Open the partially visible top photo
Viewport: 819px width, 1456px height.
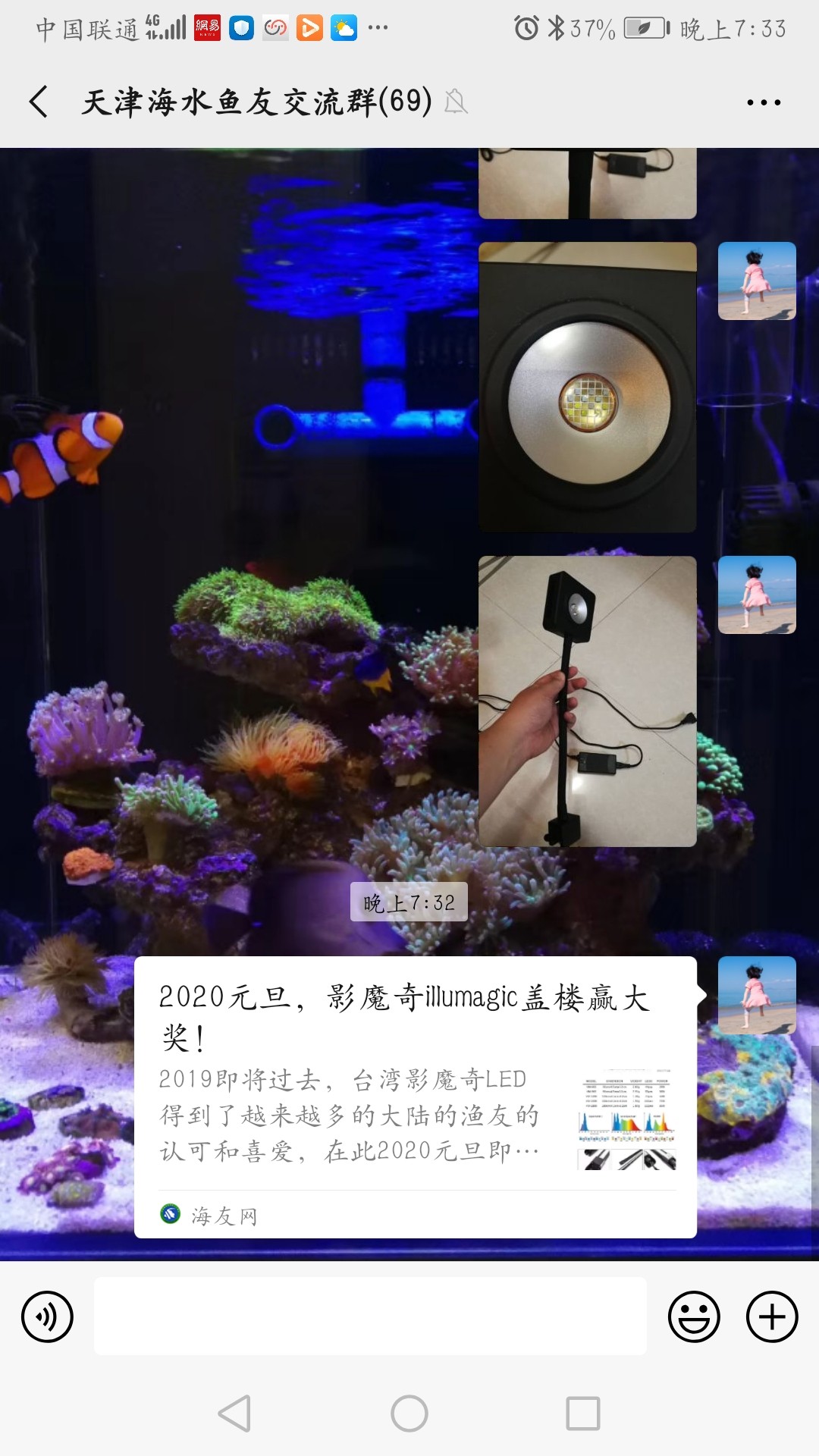click(x=588, y=184)
